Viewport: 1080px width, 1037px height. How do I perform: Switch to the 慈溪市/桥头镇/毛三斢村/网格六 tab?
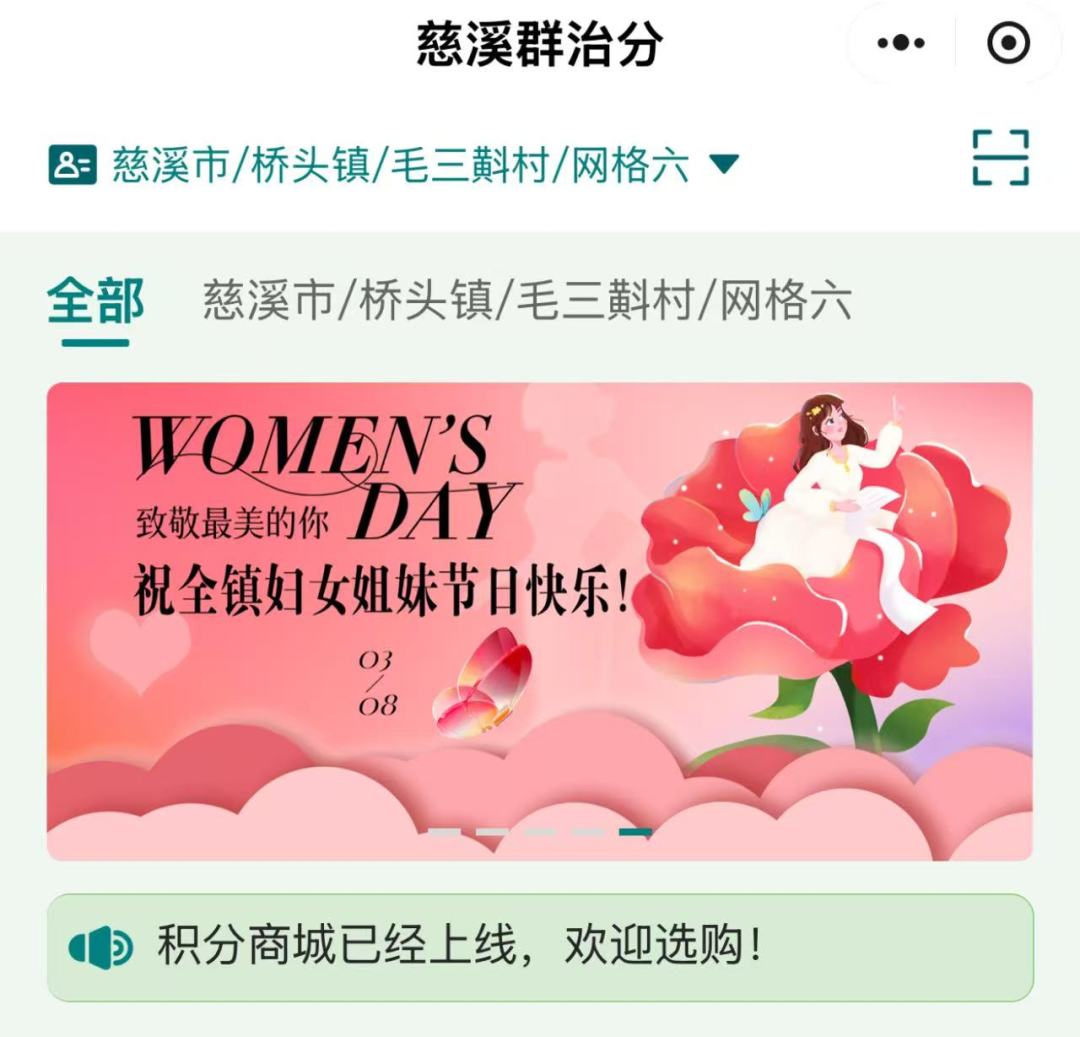coord(527,301)
